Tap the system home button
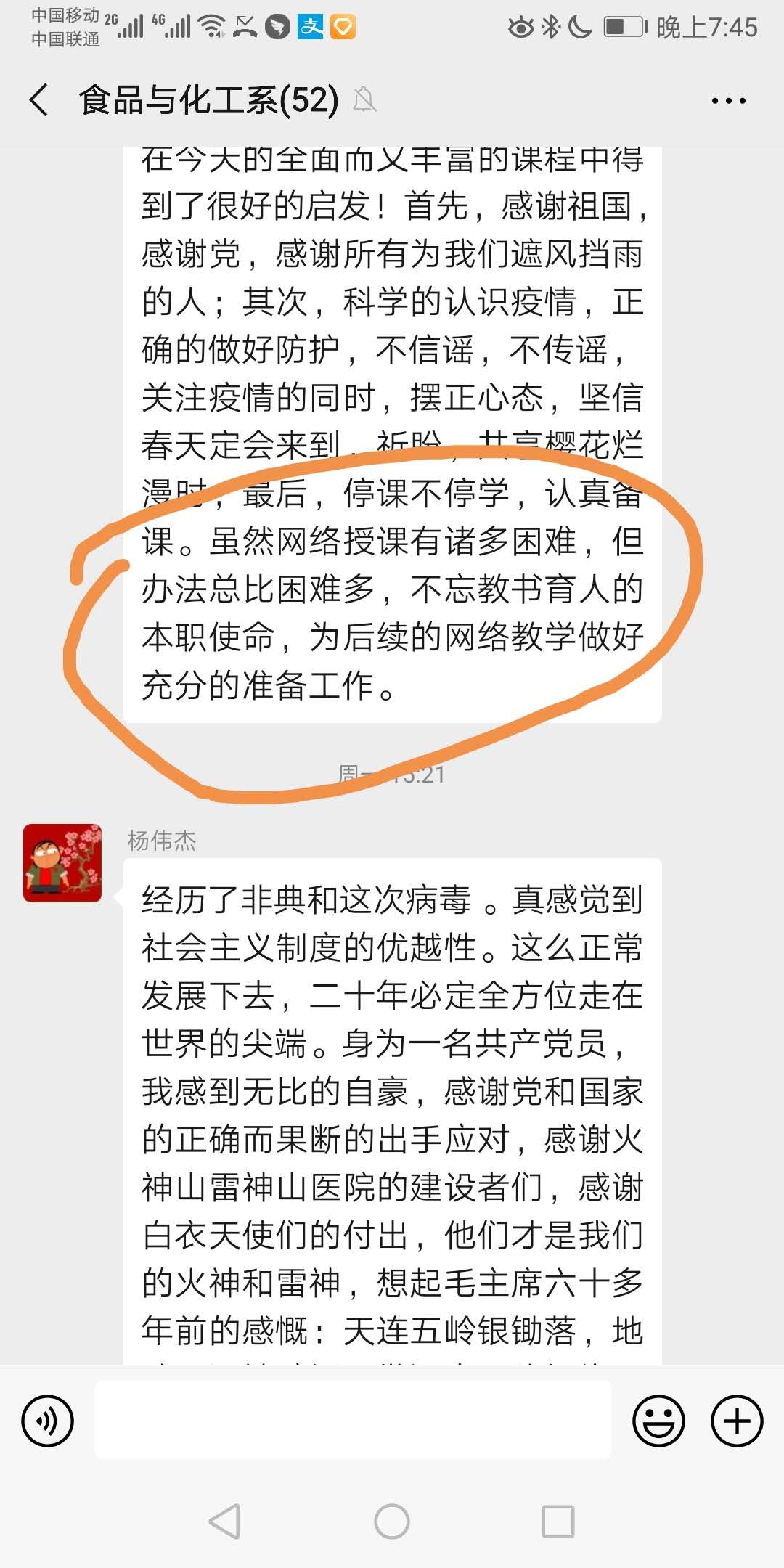 pyautogui.click(x=392, y=1522)
